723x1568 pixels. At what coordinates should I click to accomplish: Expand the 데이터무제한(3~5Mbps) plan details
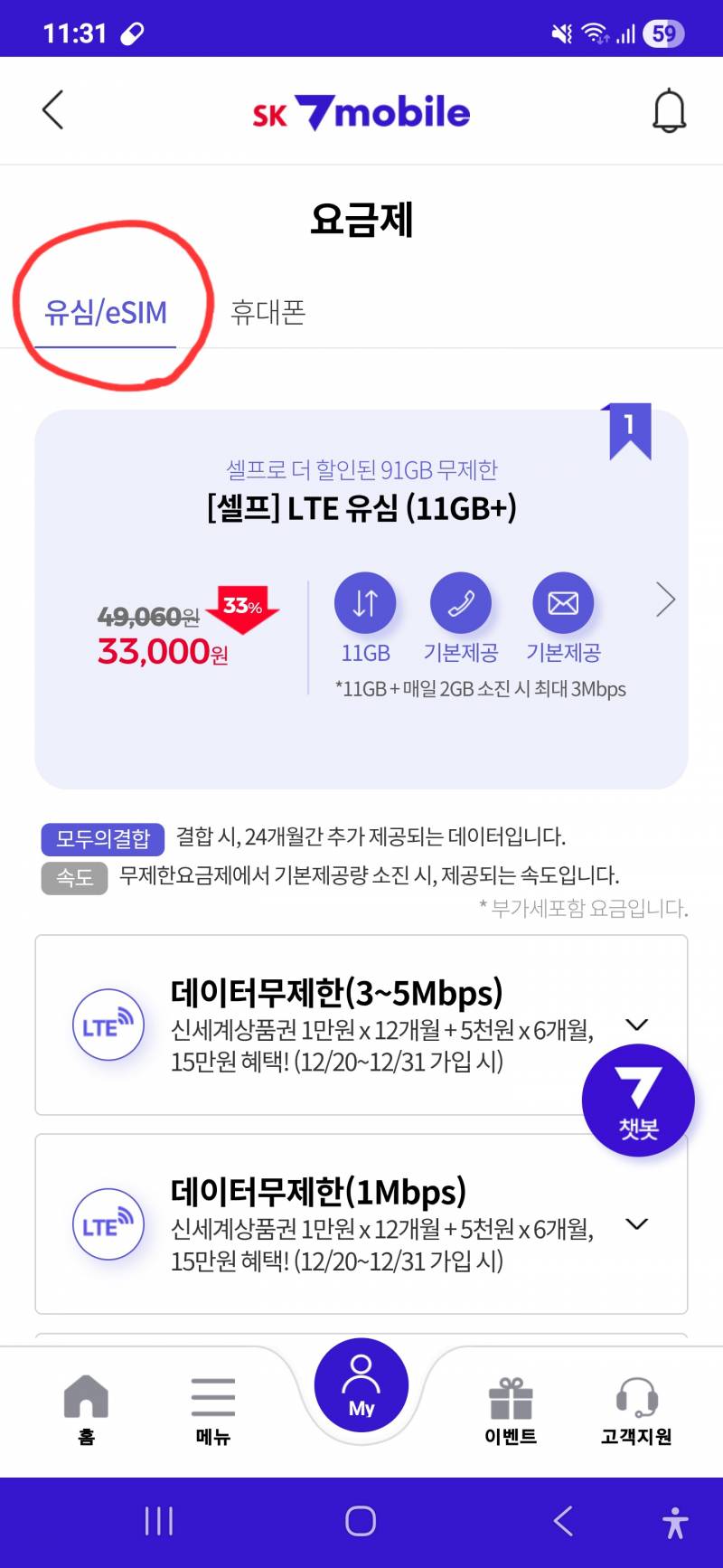coord(637,1025)
